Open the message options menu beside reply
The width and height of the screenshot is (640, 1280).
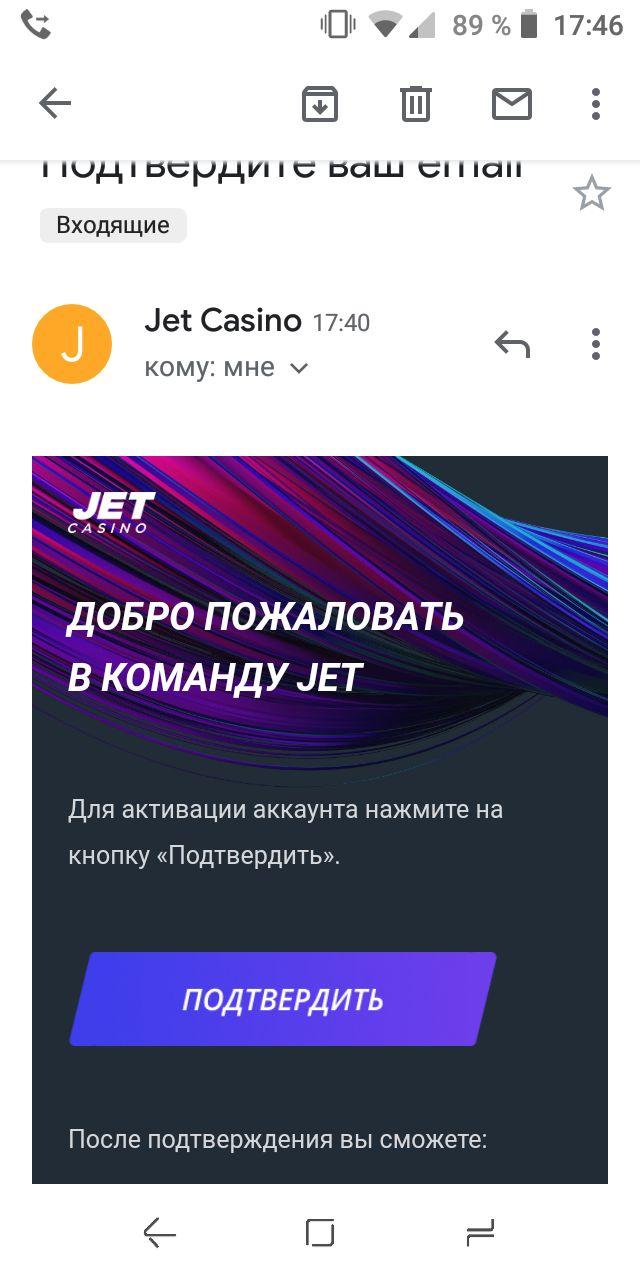[x=596, y=344]
